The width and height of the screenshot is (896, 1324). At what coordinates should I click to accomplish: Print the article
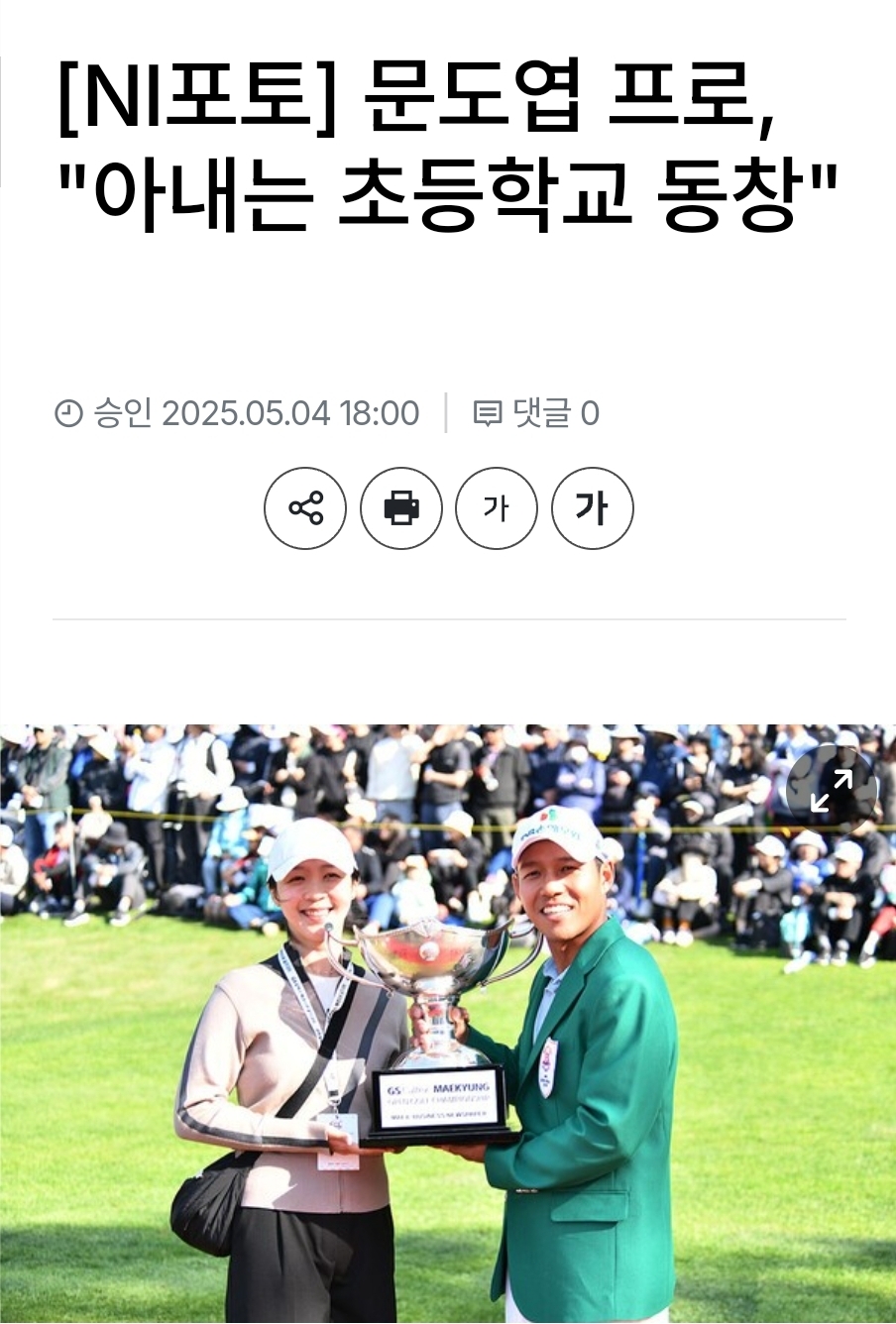click(400, 508)
